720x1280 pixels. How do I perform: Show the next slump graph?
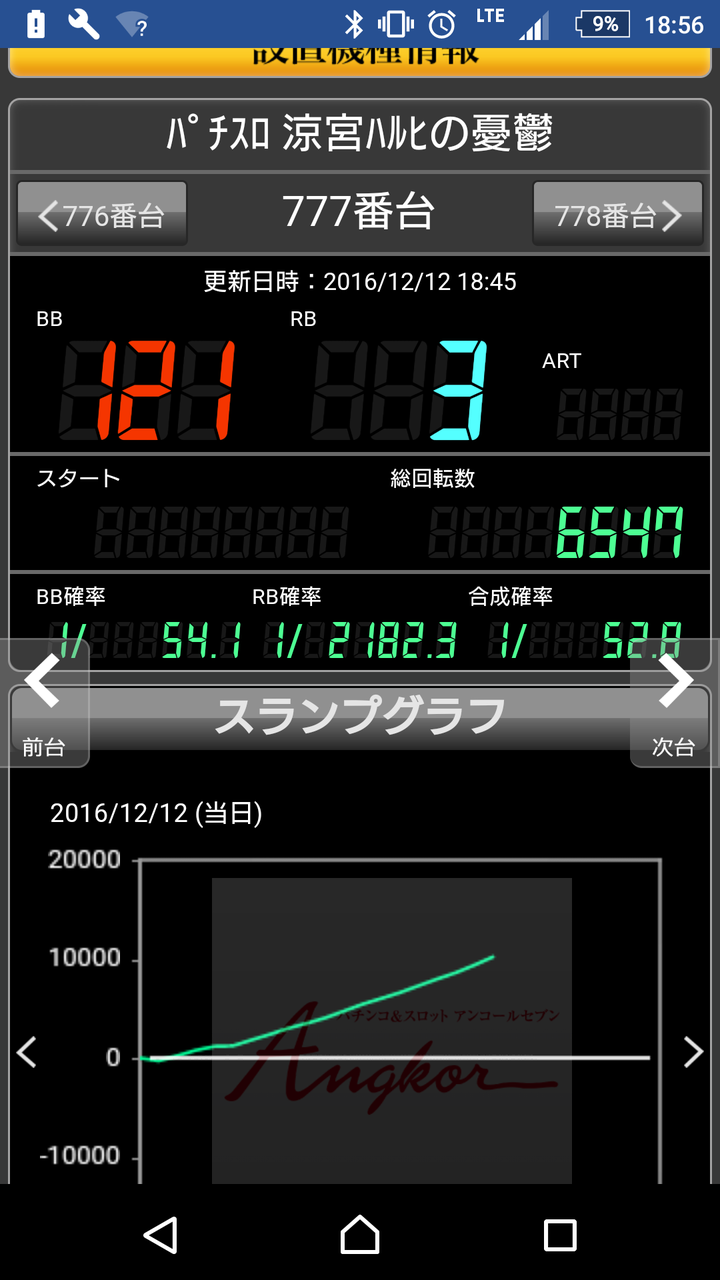[693, 1052]
